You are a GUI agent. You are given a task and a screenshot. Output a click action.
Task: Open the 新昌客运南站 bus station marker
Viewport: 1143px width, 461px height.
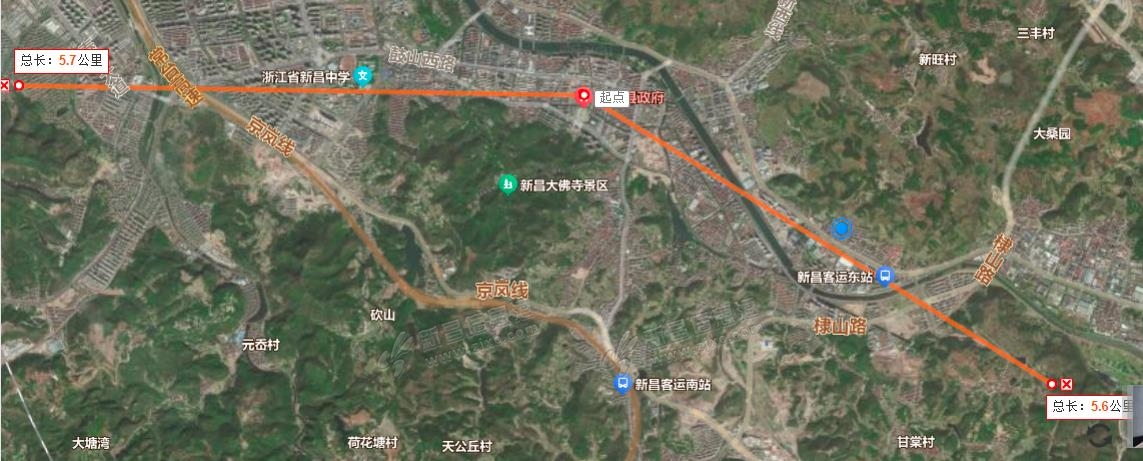pyautogui.click(x=623, y=384)
